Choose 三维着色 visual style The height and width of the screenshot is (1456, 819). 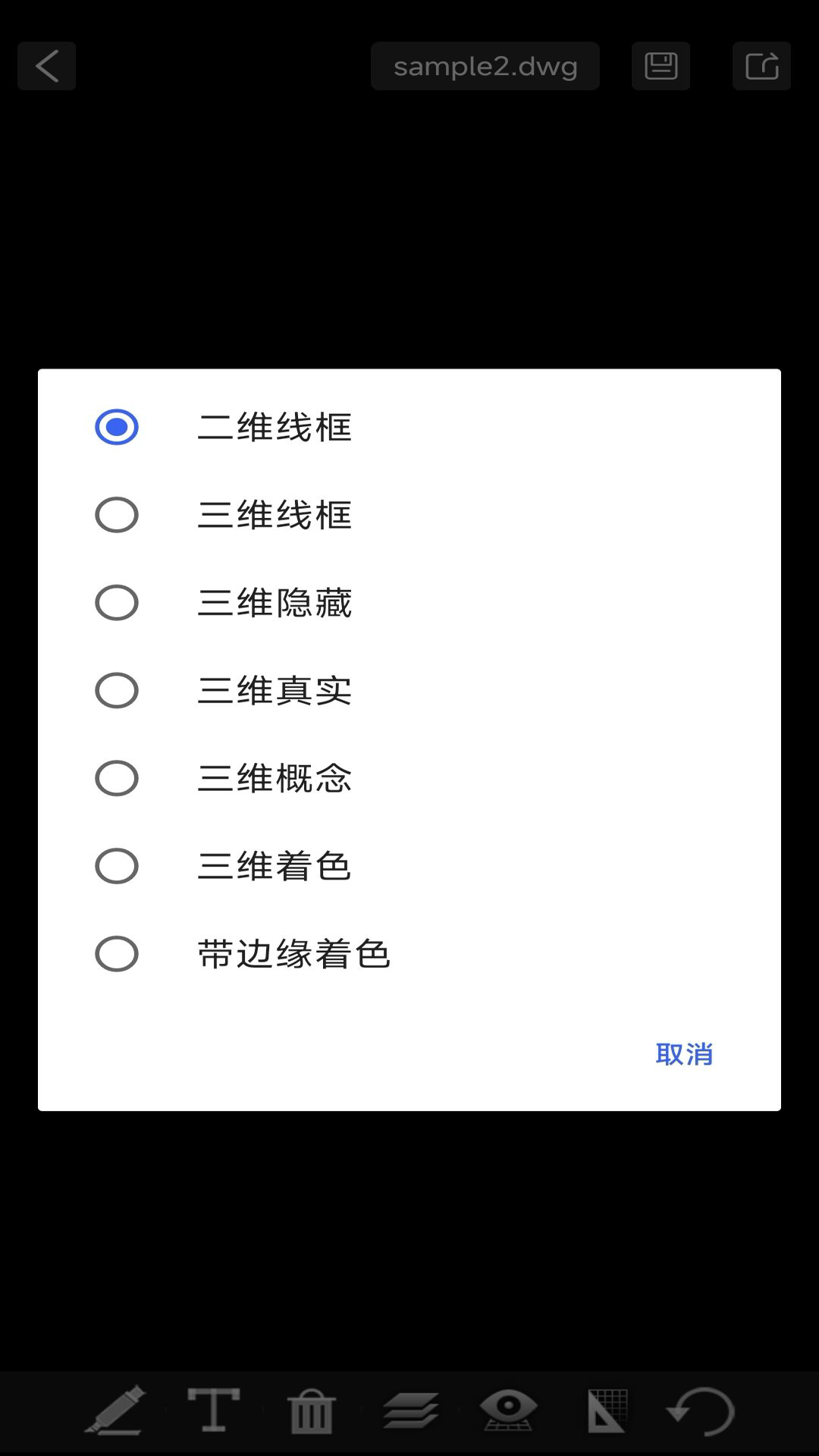(x=117, y=866)
